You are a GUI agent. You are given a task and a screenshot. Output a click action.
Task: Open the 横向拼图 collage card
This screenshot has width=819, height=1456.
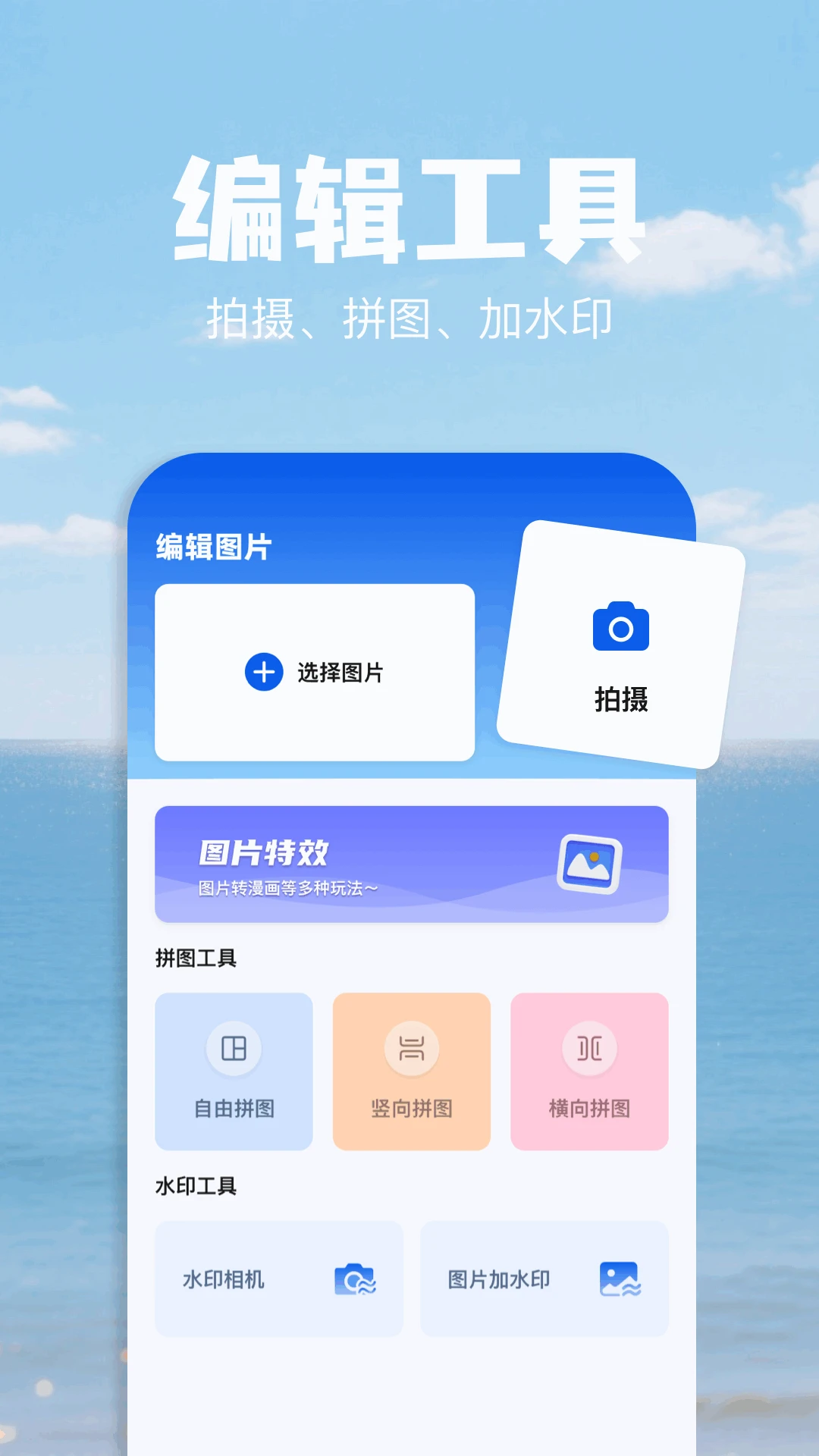(589, 1071)
